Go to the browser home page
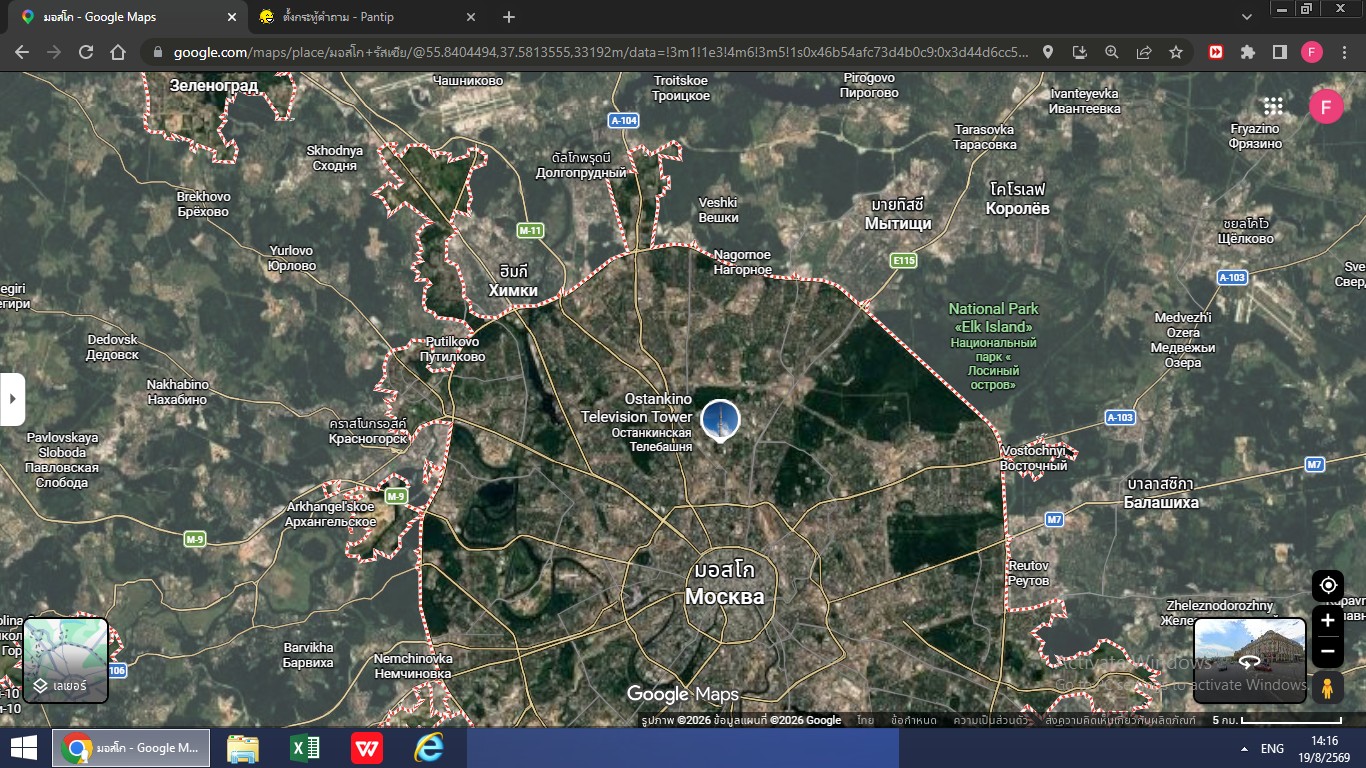 118,52
